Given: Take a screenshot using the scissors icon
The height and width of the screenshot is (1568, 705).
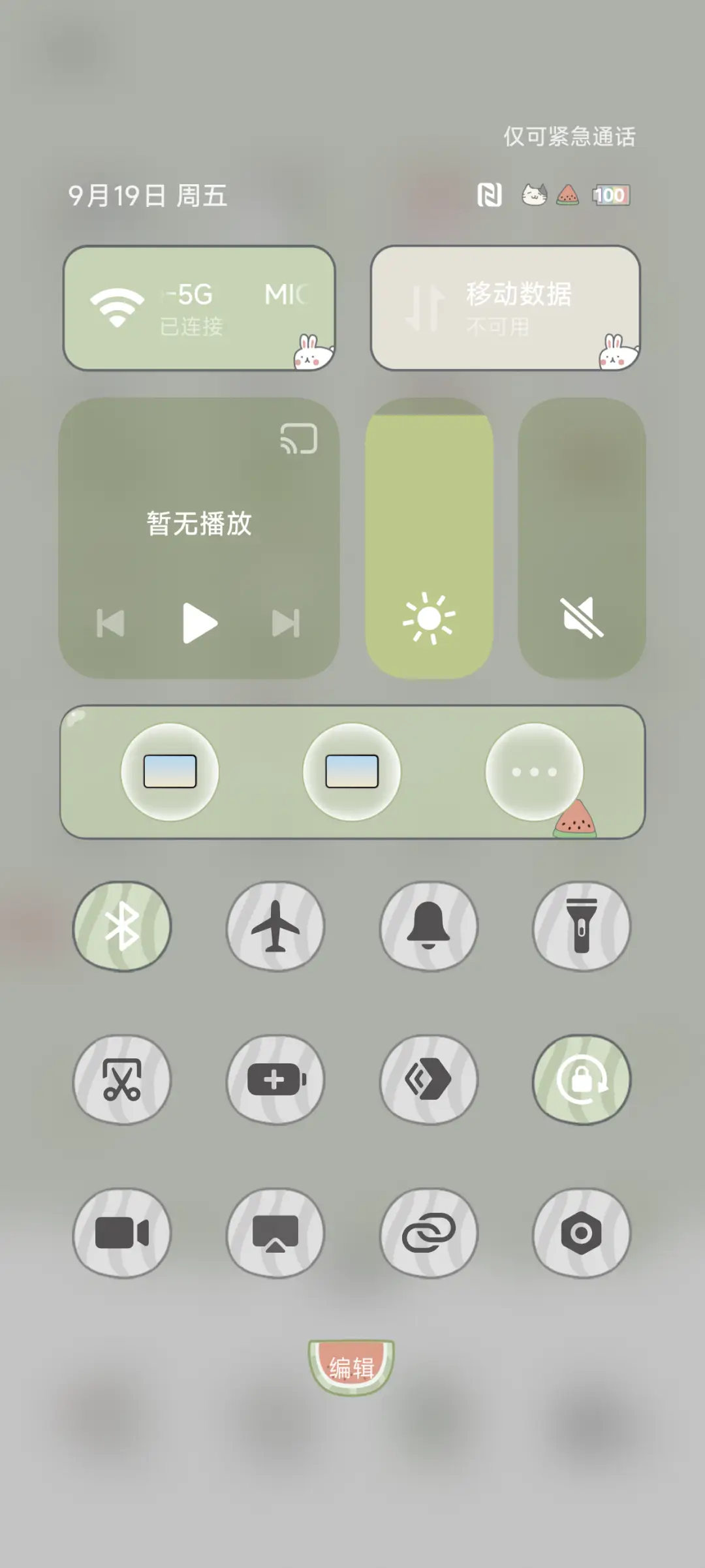Looking at the screenshot, I should coord(121,1080).
